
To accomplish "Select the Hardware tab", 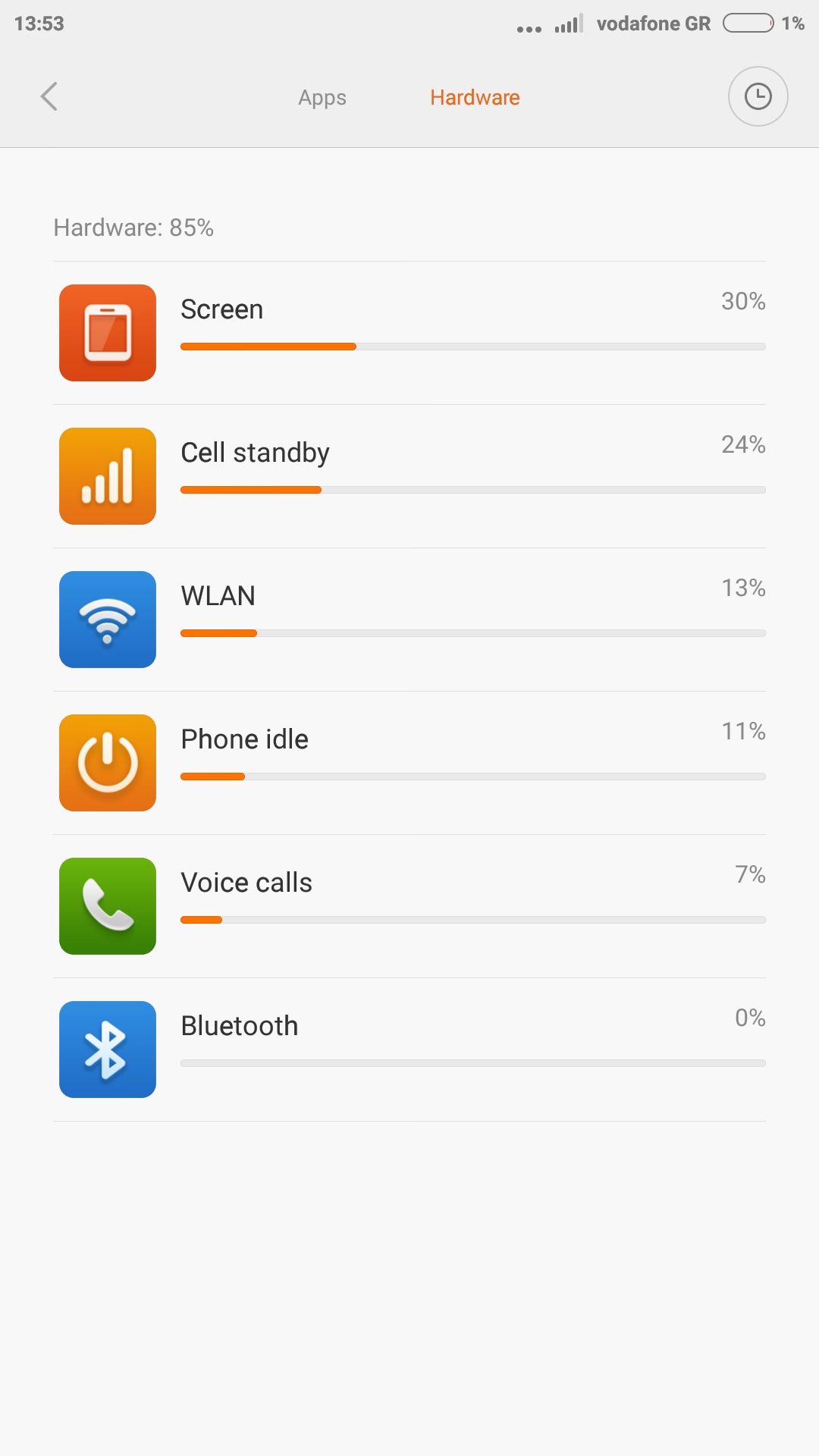I will (x=475, y=98).
